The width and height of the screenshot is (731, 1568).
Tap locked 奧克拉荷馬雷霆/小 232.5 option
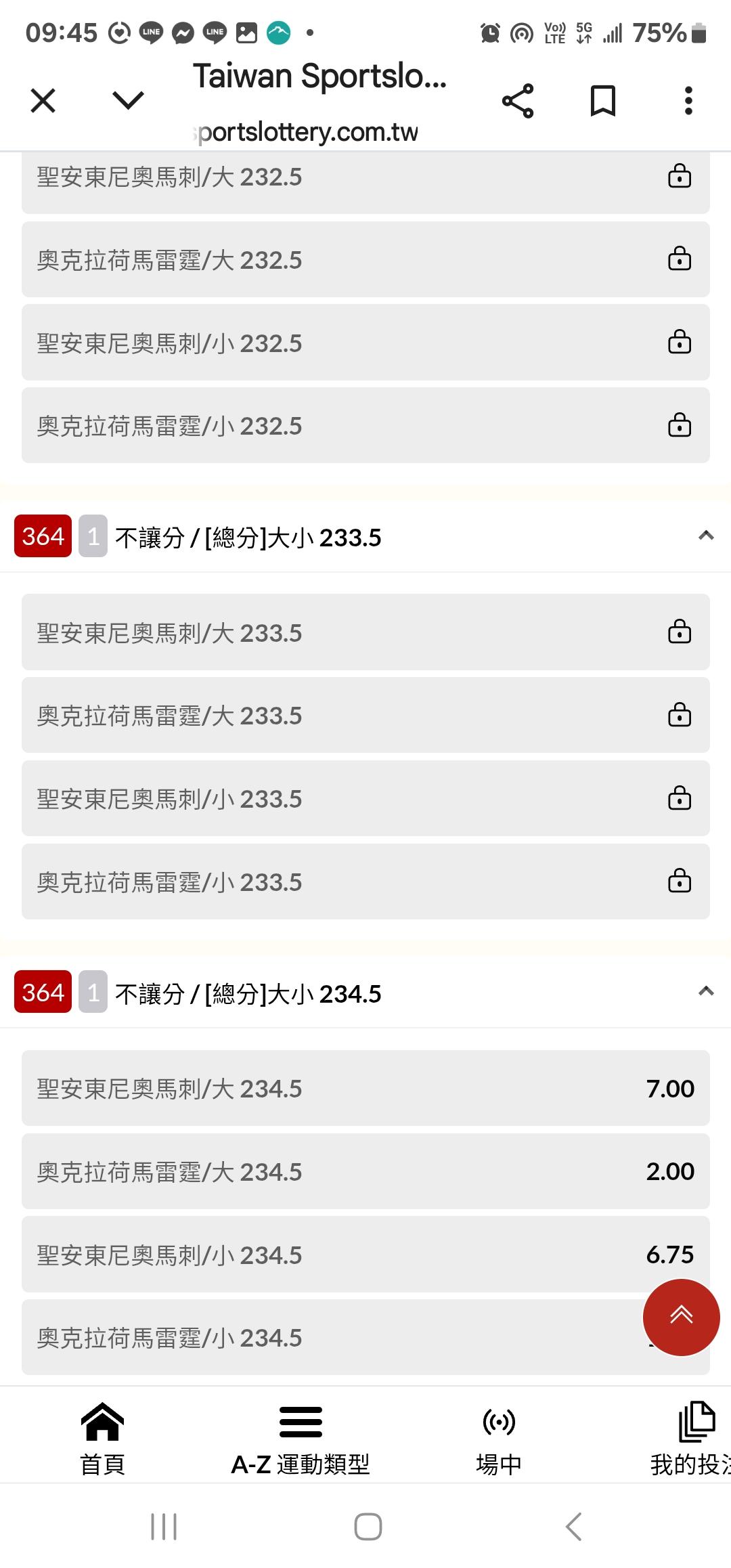[365, 426]
